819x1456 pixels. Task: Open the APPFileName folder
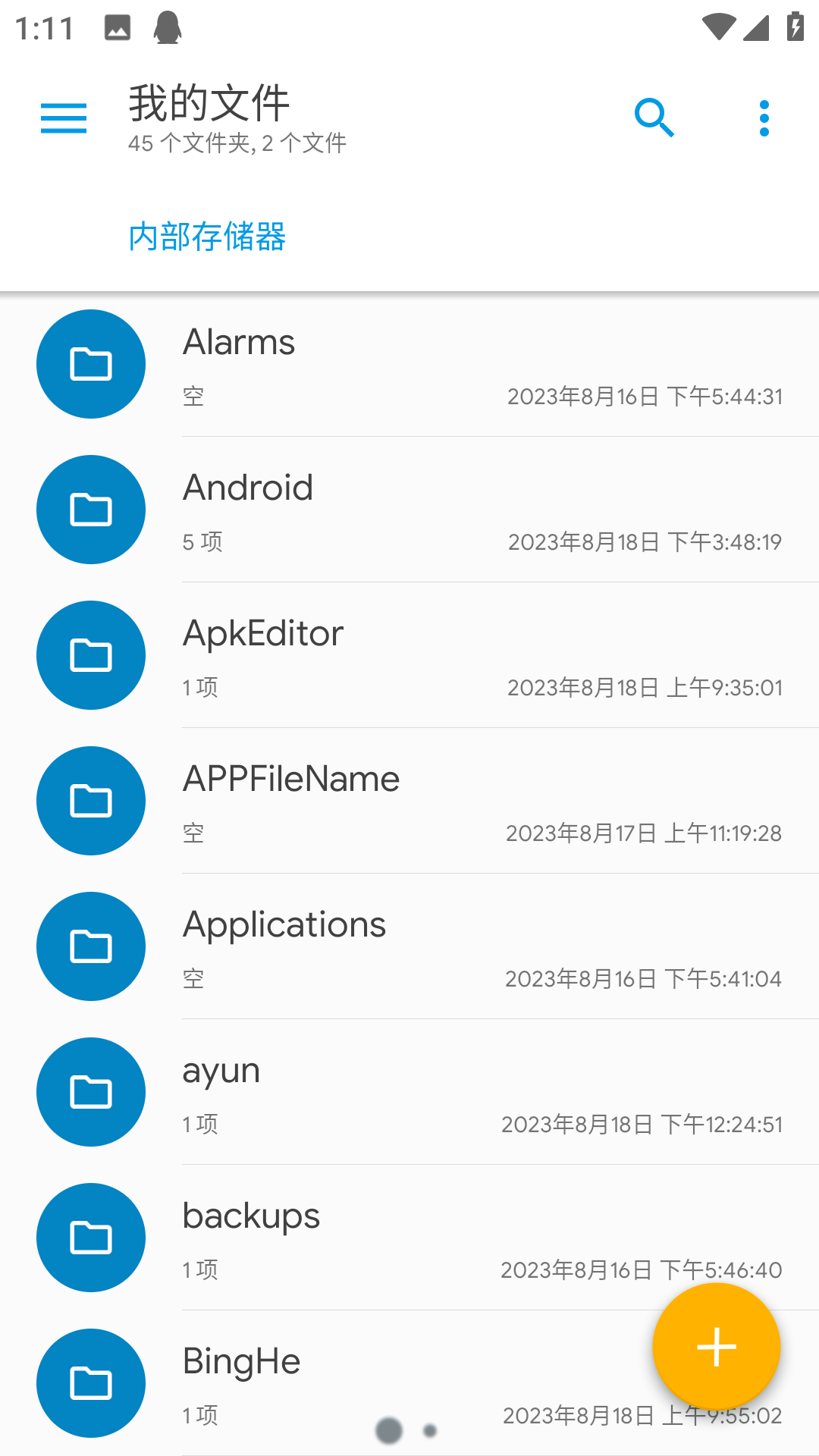pyautogui.click(x=409, y=802)
